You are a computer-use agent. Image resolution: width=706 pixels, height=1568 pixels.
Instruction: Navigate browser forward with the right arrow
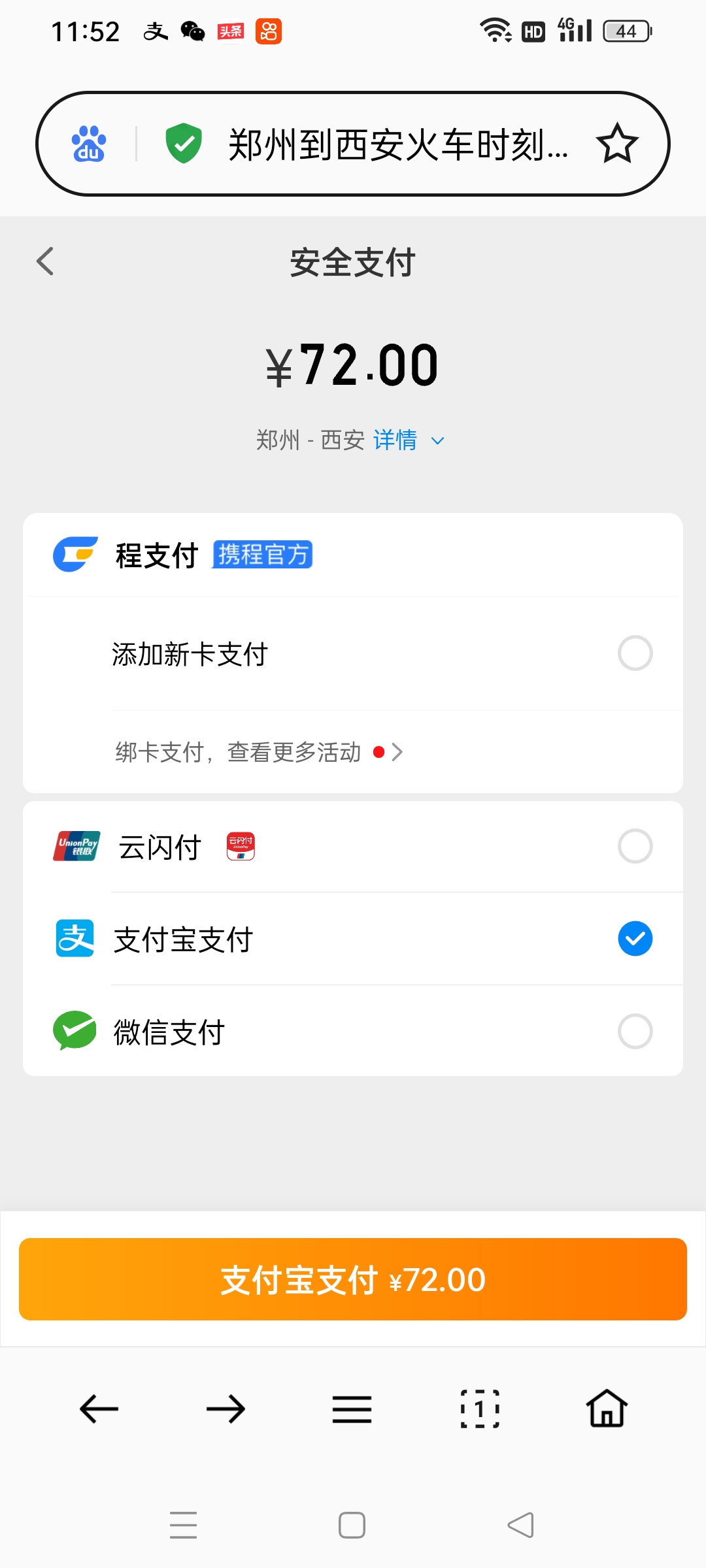(226, 1409)
